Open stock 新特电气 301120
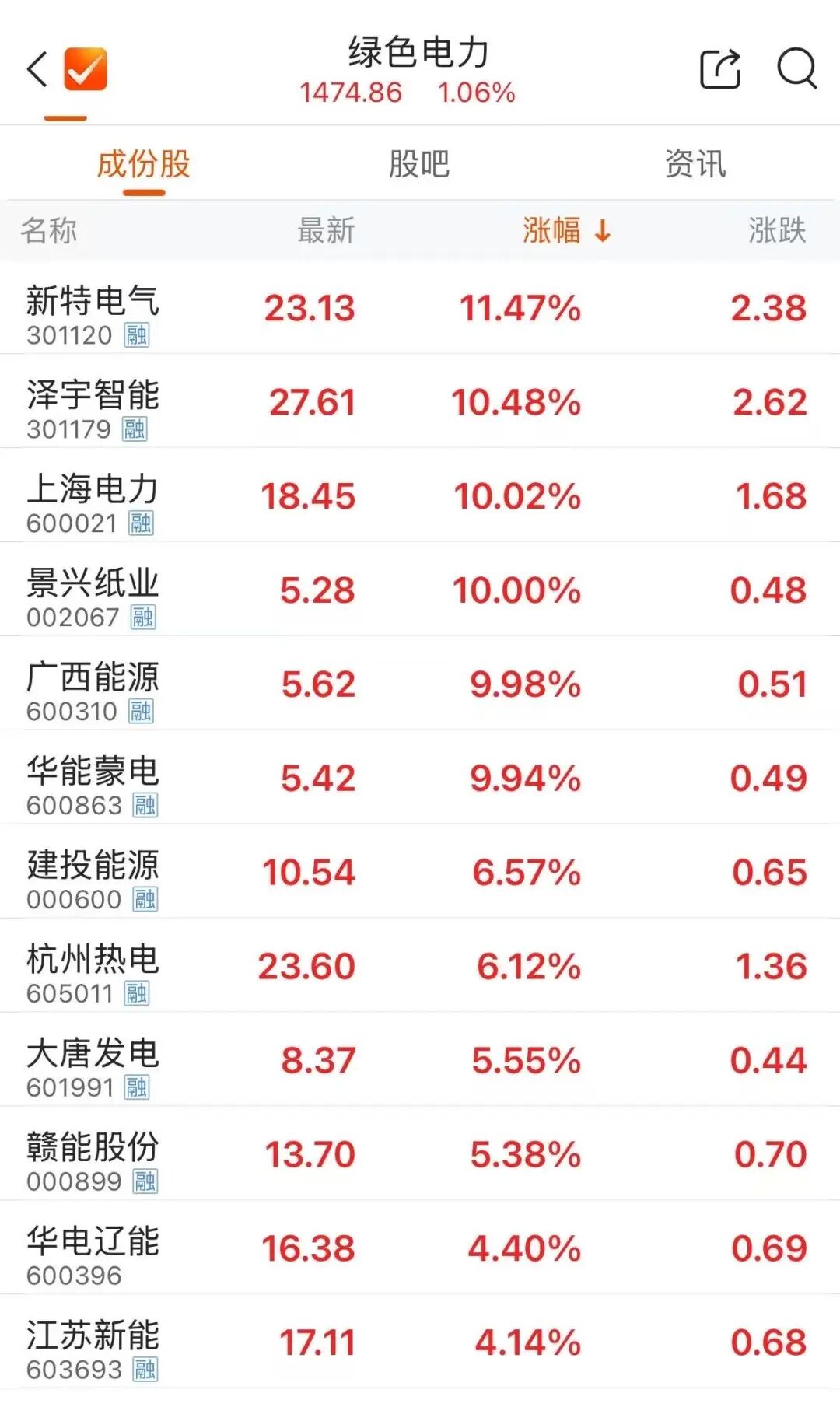Screen dimensions: 840x1407 point(420,308)
